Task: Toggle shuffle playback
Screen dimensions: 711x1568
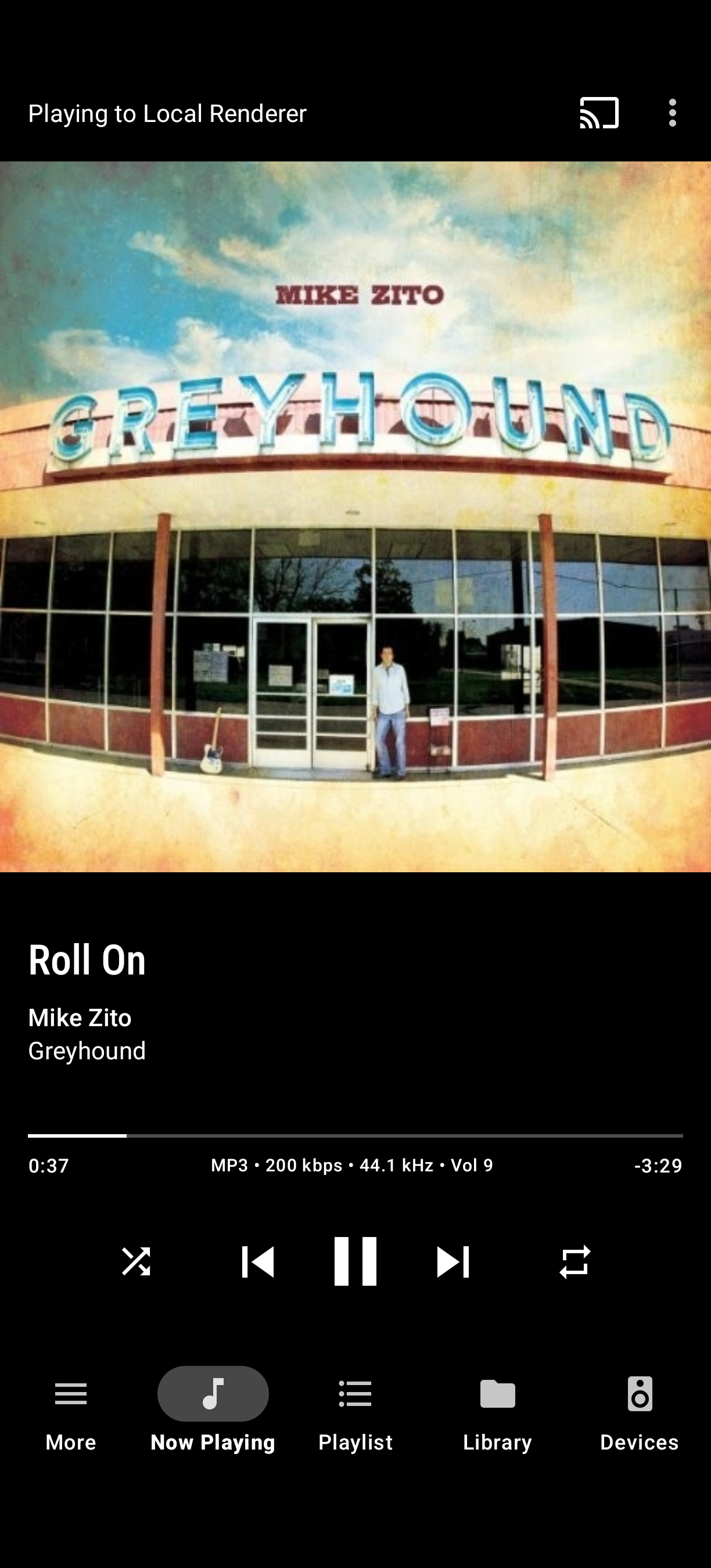Action: pyautogui.click(x=136, y=1261)
